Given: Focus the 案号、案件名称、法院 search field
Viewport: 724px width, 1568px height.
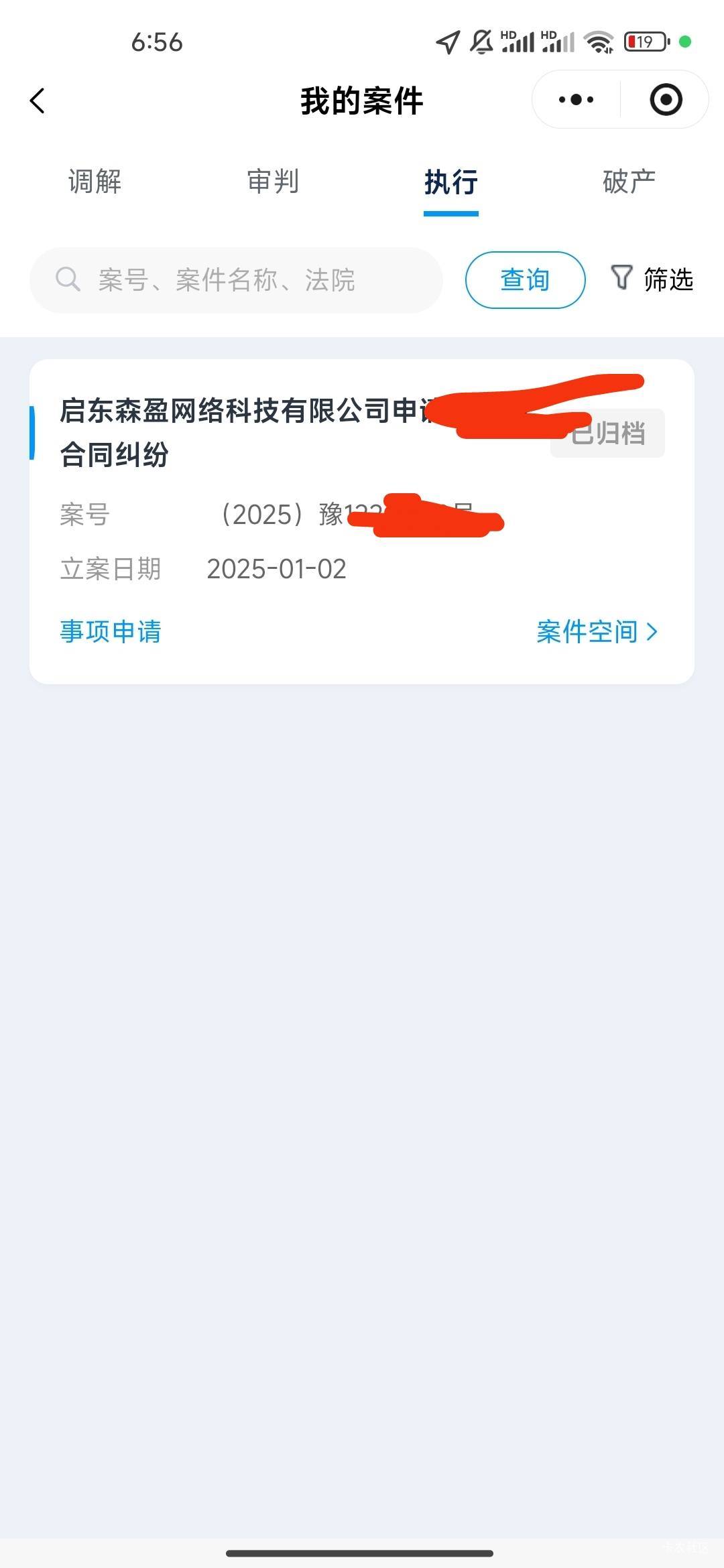Looking at the screenshot, I should click(x=236, y=280).
